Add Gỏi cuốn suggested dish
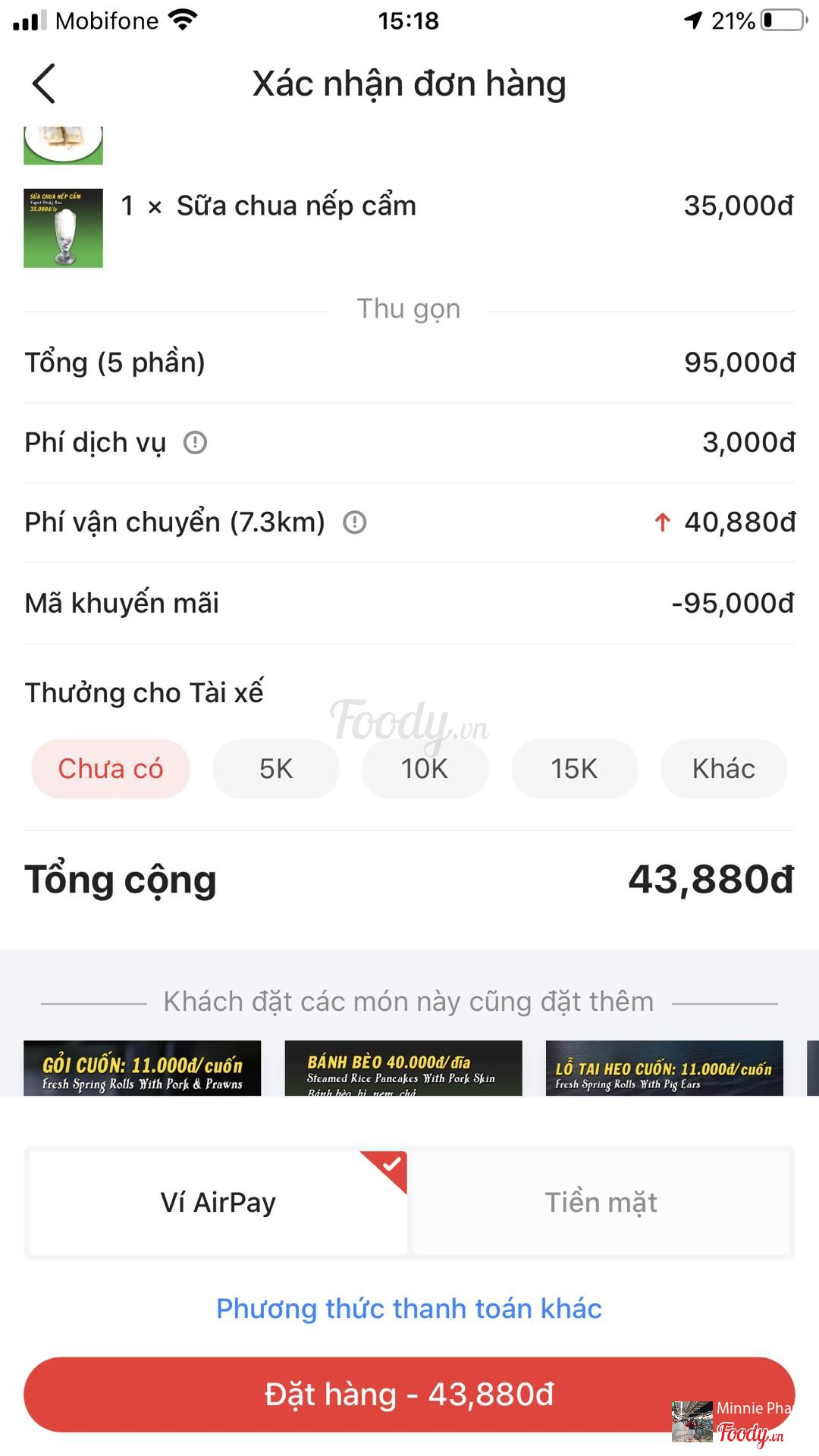819x1456 pixels. (143, 1068)
